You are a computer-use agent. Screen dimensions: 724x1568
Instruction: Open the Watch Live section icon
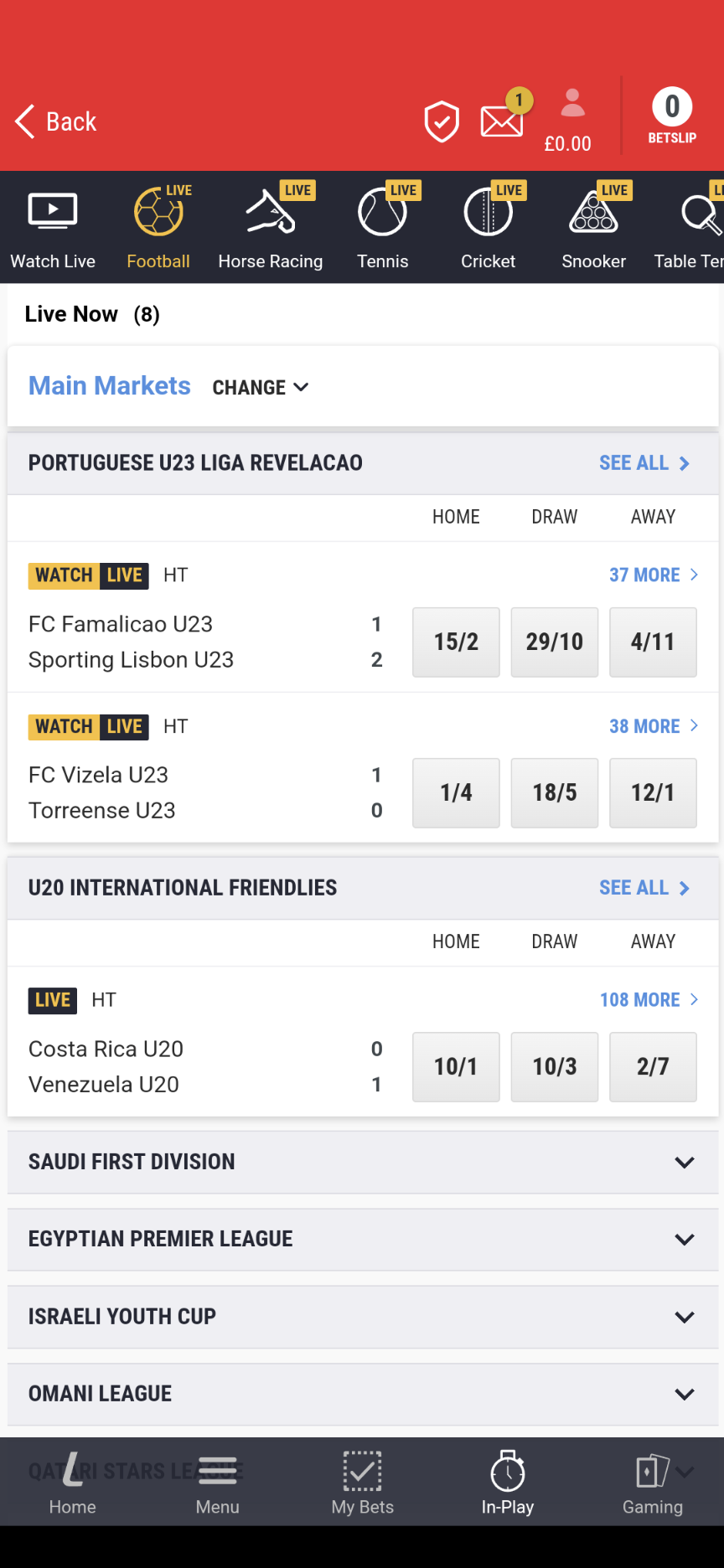(52, 226)
